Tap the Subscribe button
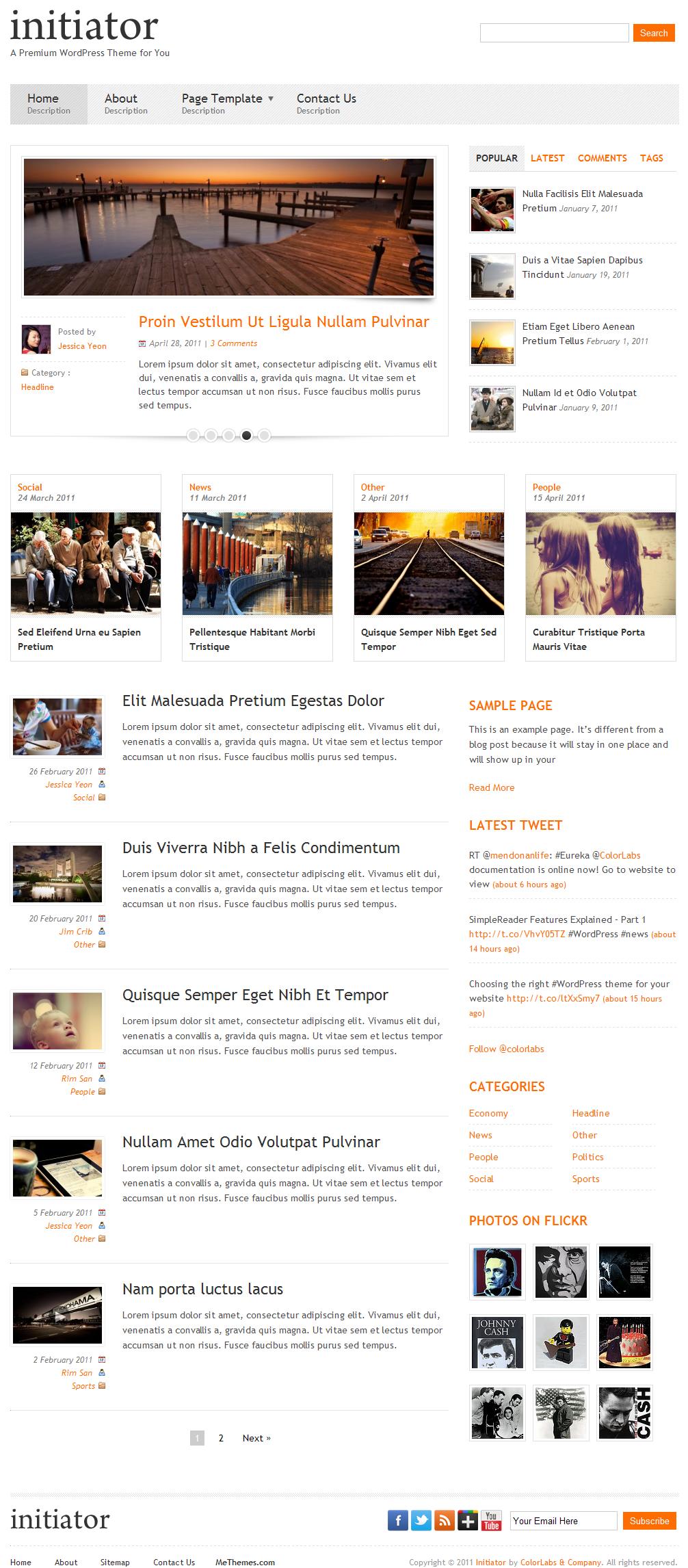688x1568 pixels. coord(649,1521)
